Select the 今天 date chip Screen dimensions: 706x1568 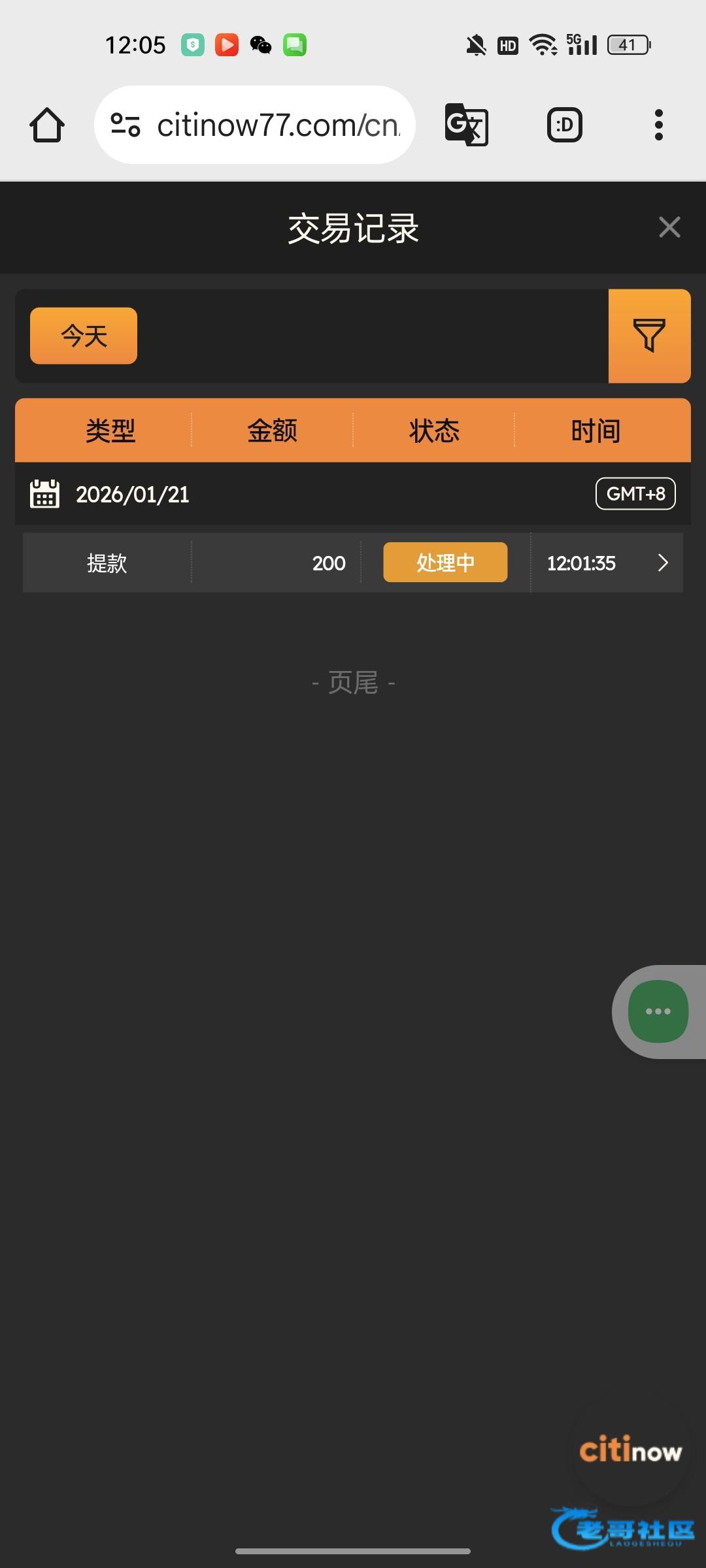[84, 336]
